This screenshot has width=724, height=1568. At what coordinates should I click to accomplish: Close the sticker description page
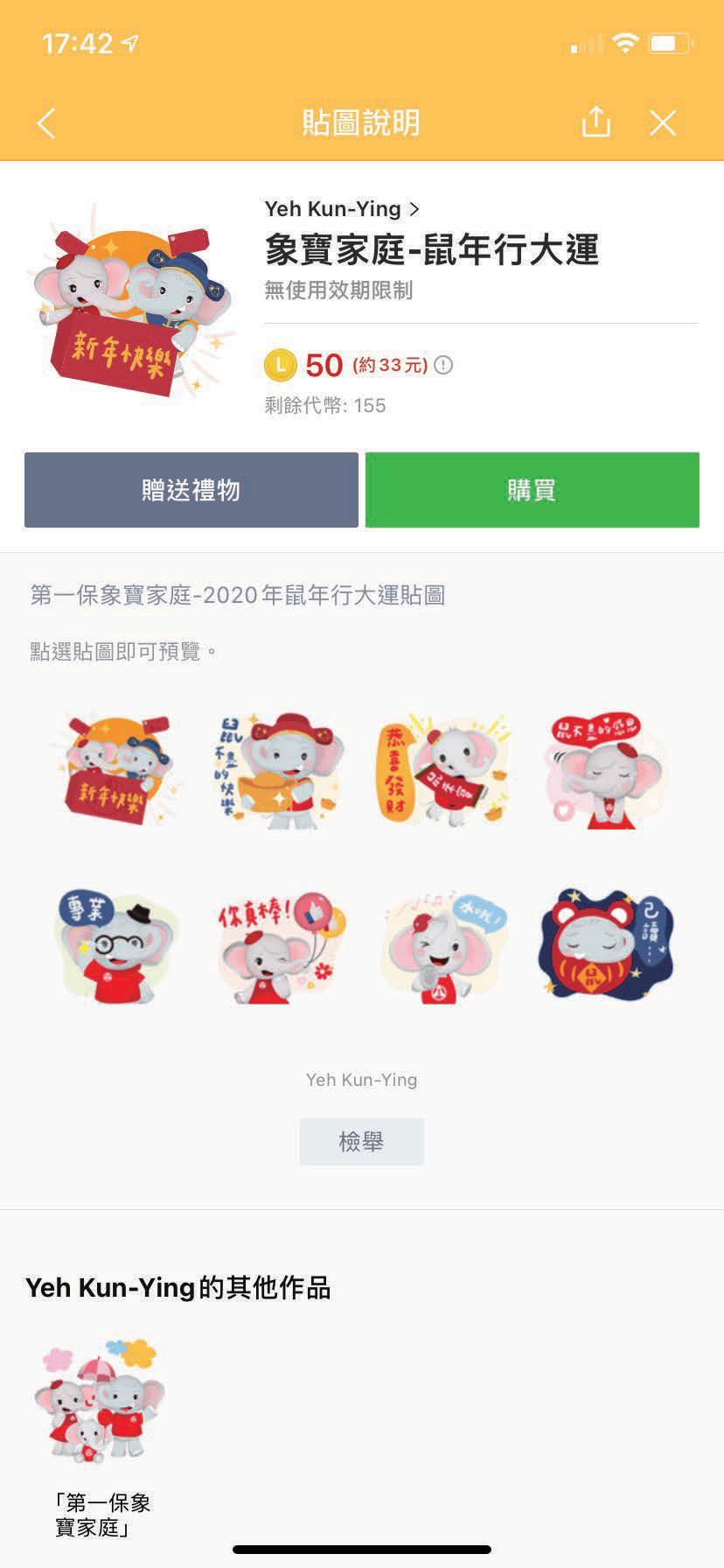(663, 123)
